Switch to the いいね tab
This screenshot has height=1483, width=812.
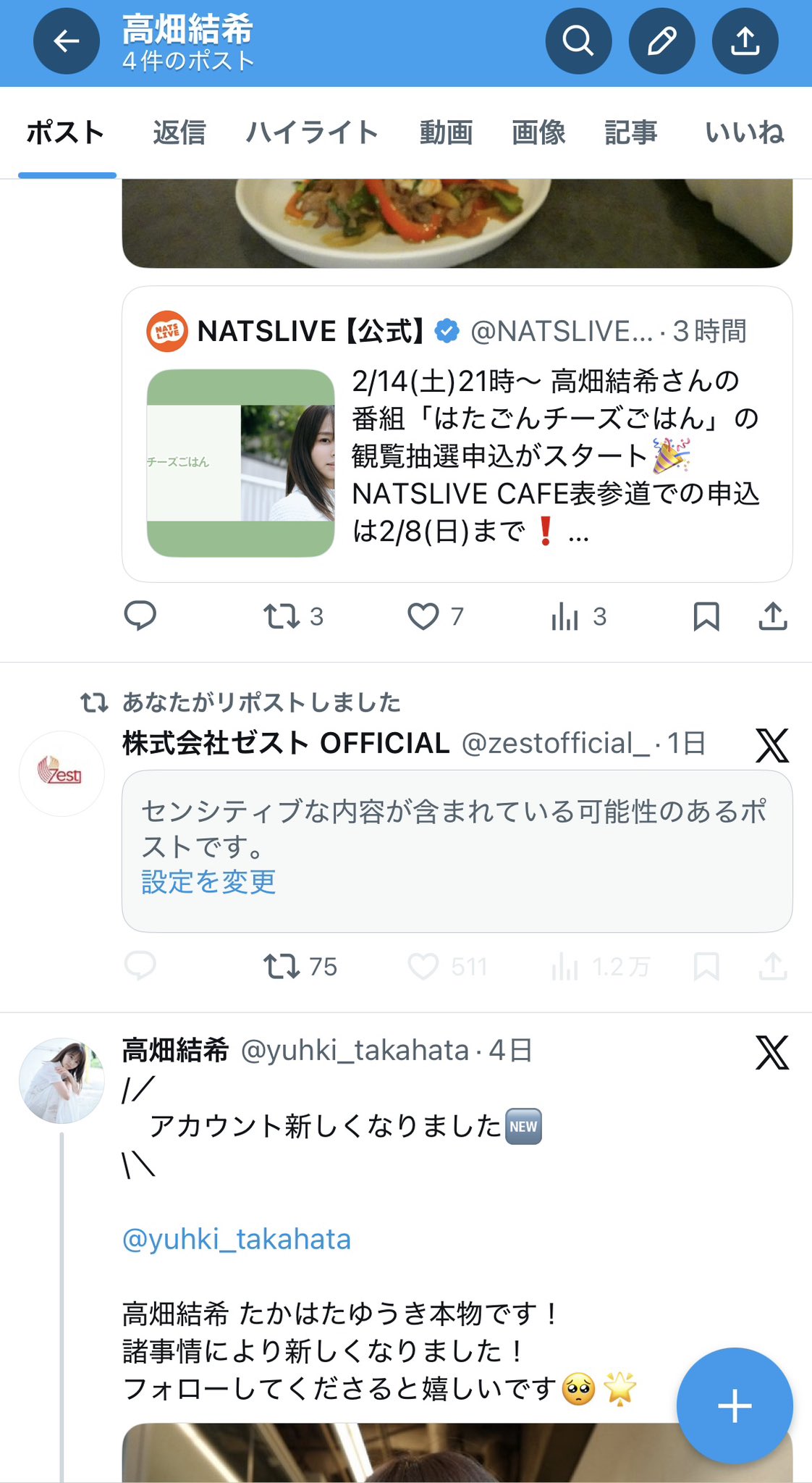coord(744,133)
